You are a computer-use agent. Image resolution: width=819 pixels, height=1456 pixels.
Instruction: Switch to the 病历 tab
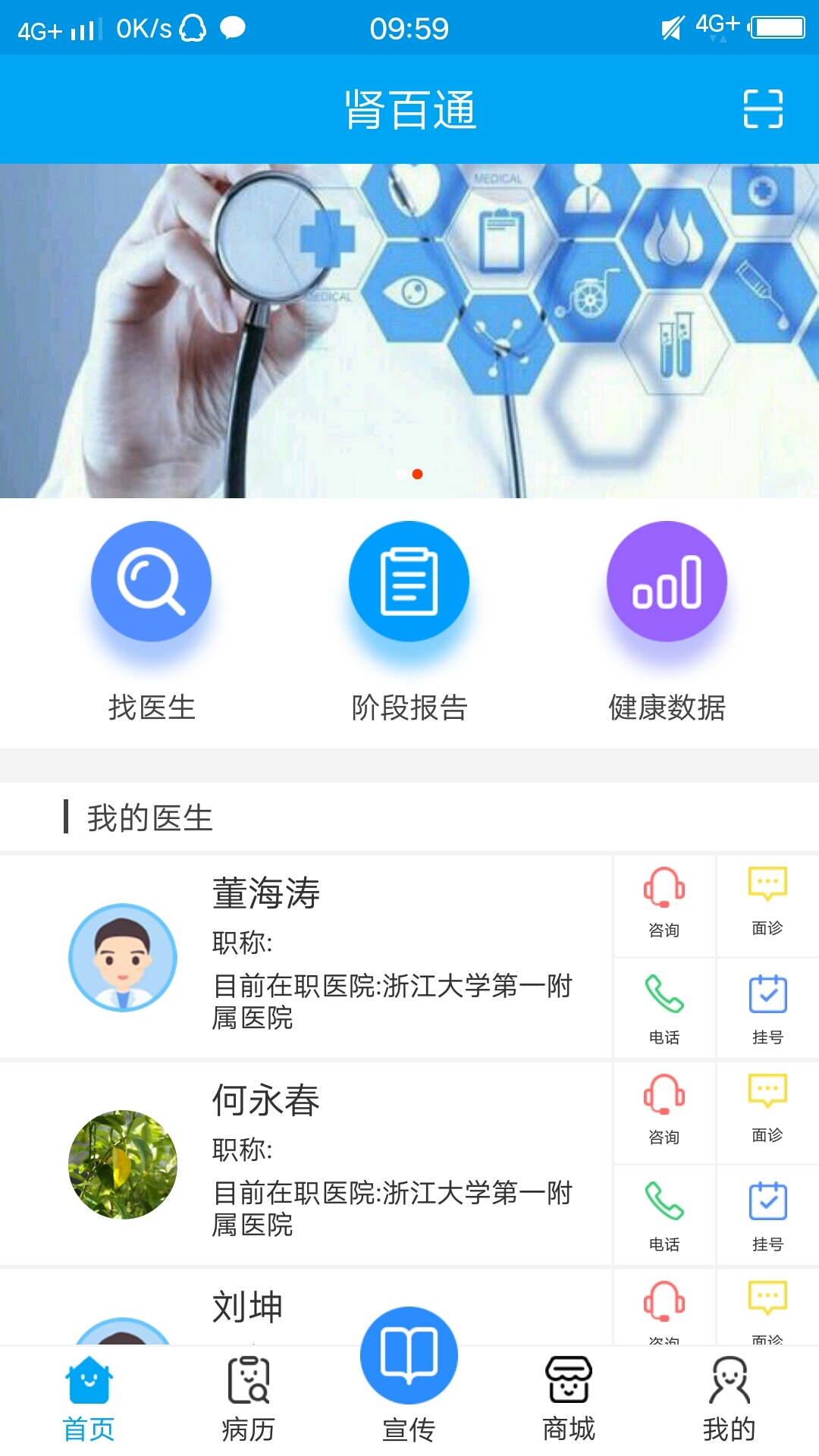click(x=248, y=1400)
